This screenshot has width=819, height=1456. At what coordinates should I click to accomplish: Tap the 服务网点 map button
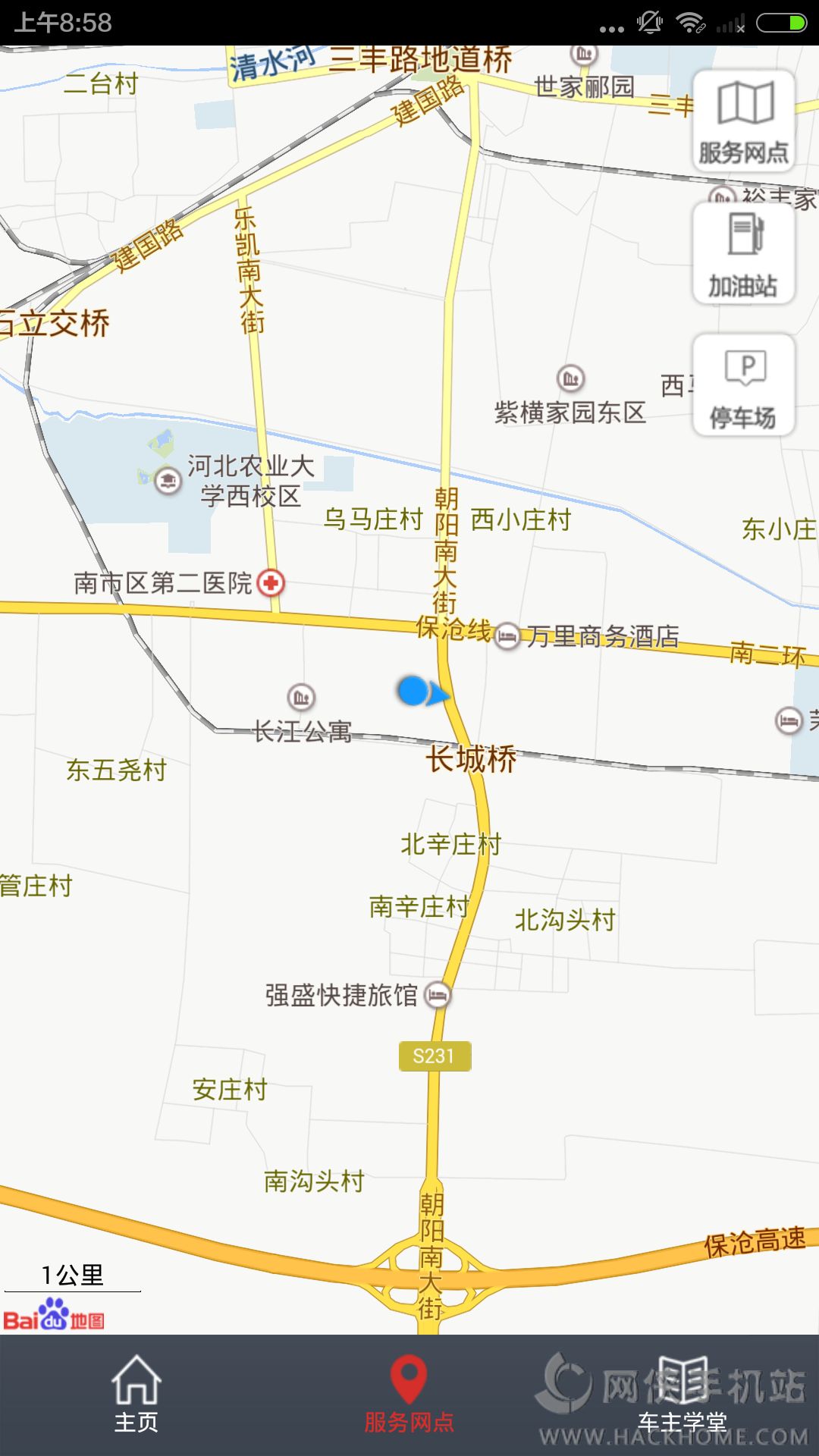pyautogui.click(x=743, y=121)
